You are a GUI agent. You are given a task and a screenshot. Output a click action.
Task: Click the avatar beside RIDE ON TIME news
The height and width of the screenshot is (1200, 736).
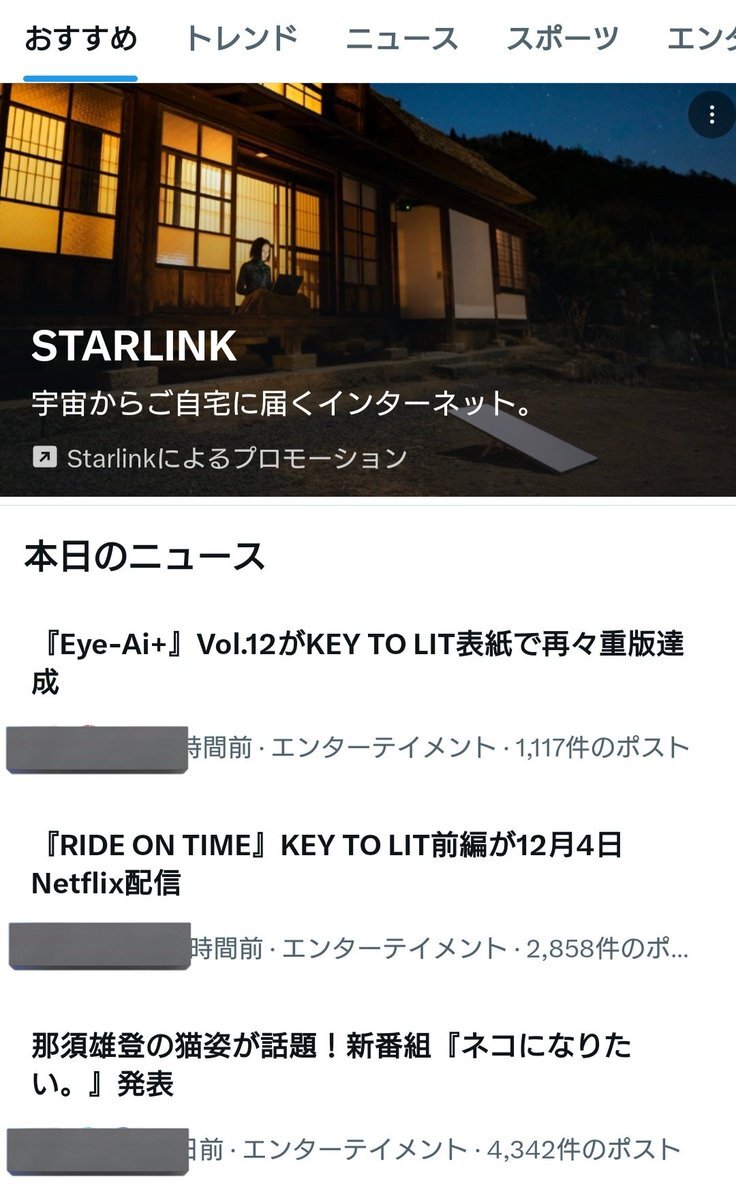95,944
